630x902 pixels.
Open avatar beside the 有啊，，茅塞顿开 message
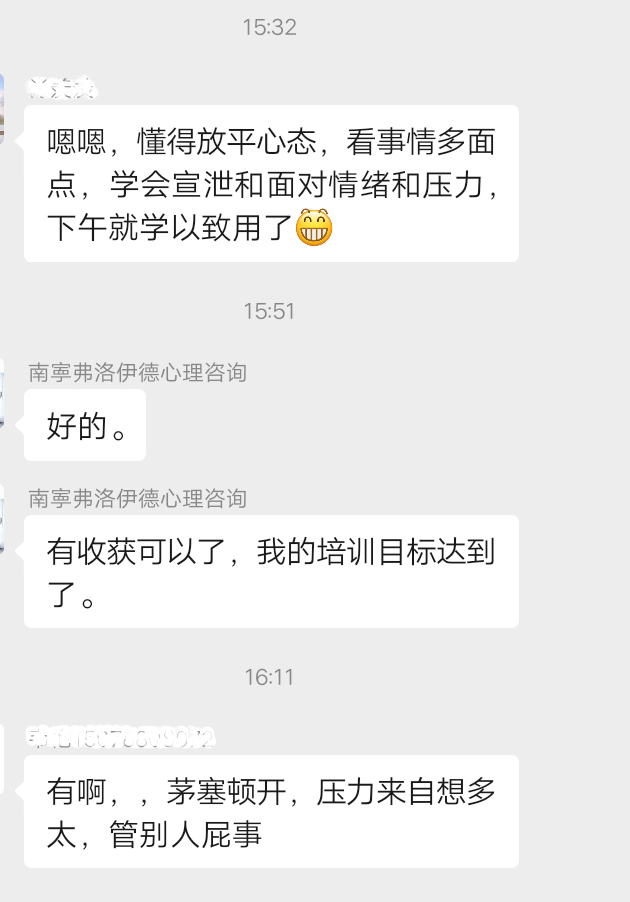pyautogui.click(x=3, y=760)
